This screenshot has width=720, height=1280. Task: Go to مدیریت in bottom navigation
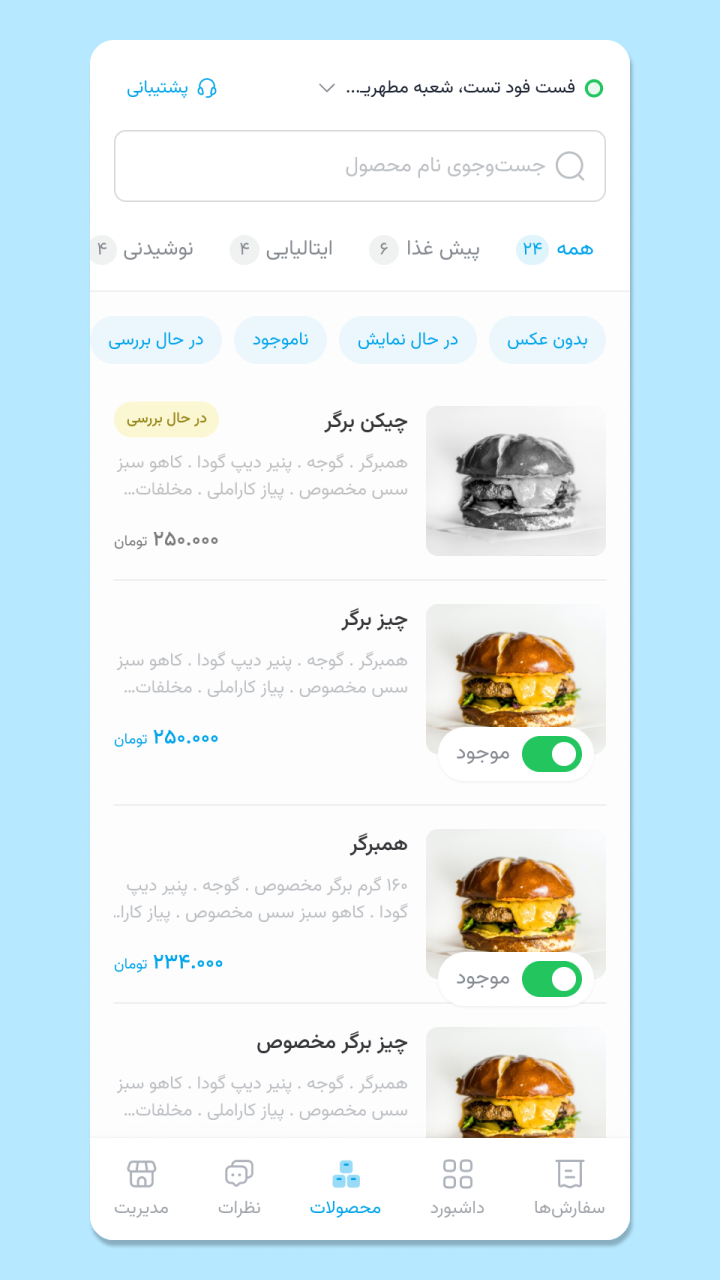(x=141, y=1187)
